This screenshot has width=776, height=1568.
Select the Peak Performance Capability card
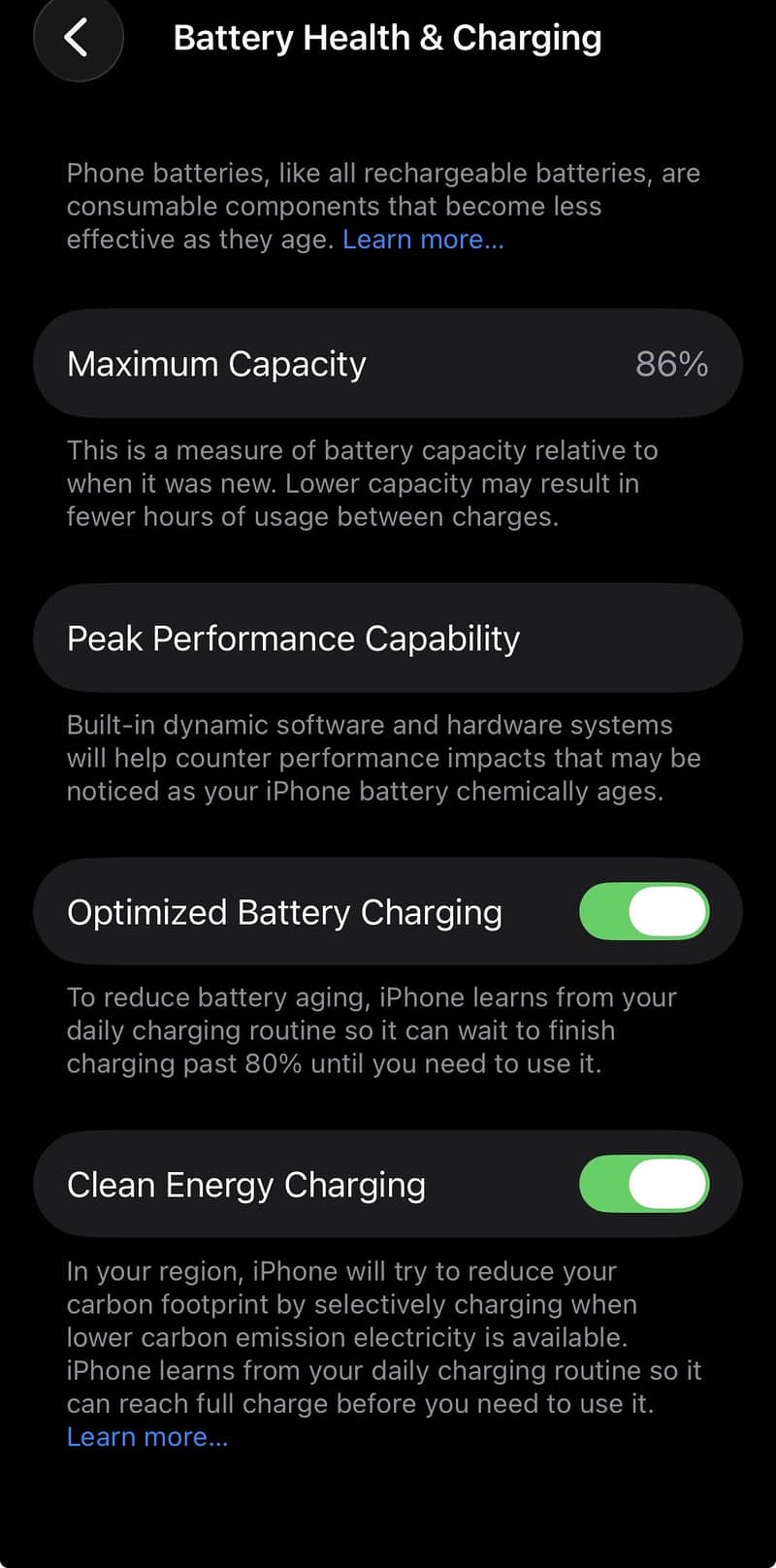(388, 638)
